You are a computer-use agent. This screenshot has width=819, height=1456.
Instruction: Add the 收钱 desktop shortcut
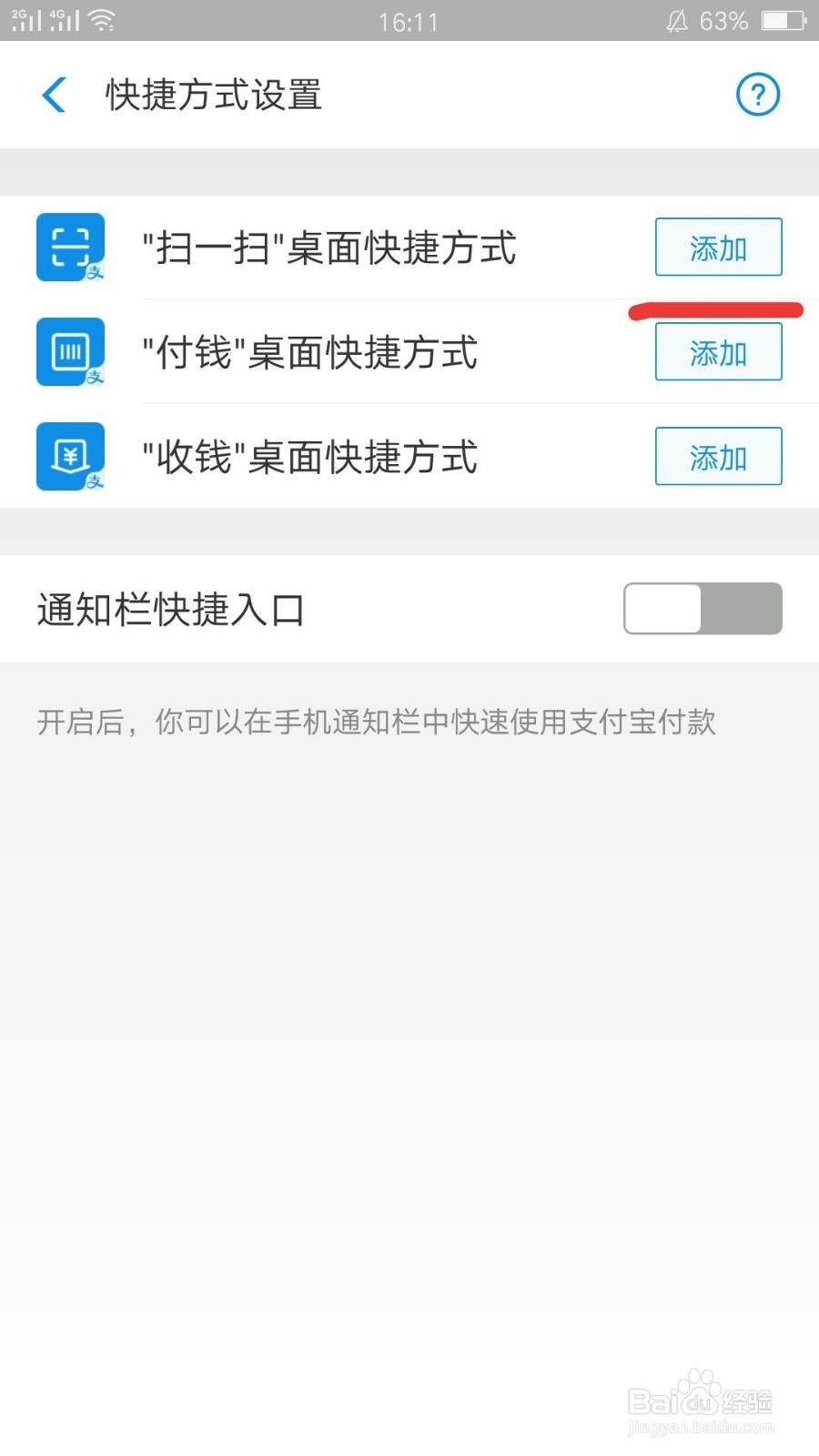coord(718,457)
